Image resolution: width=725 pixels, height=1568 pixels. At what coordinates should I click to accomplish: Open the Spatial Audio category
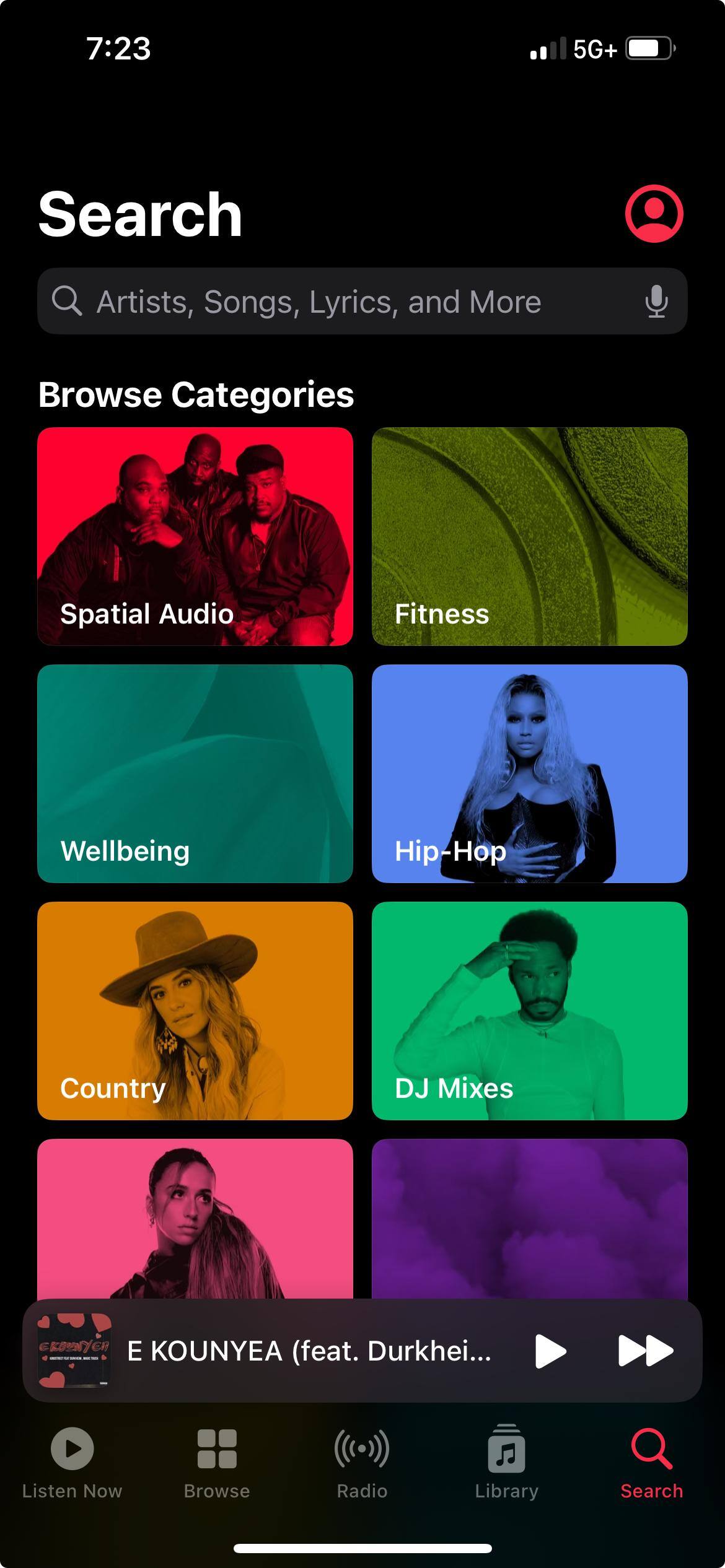pos(195,536)
